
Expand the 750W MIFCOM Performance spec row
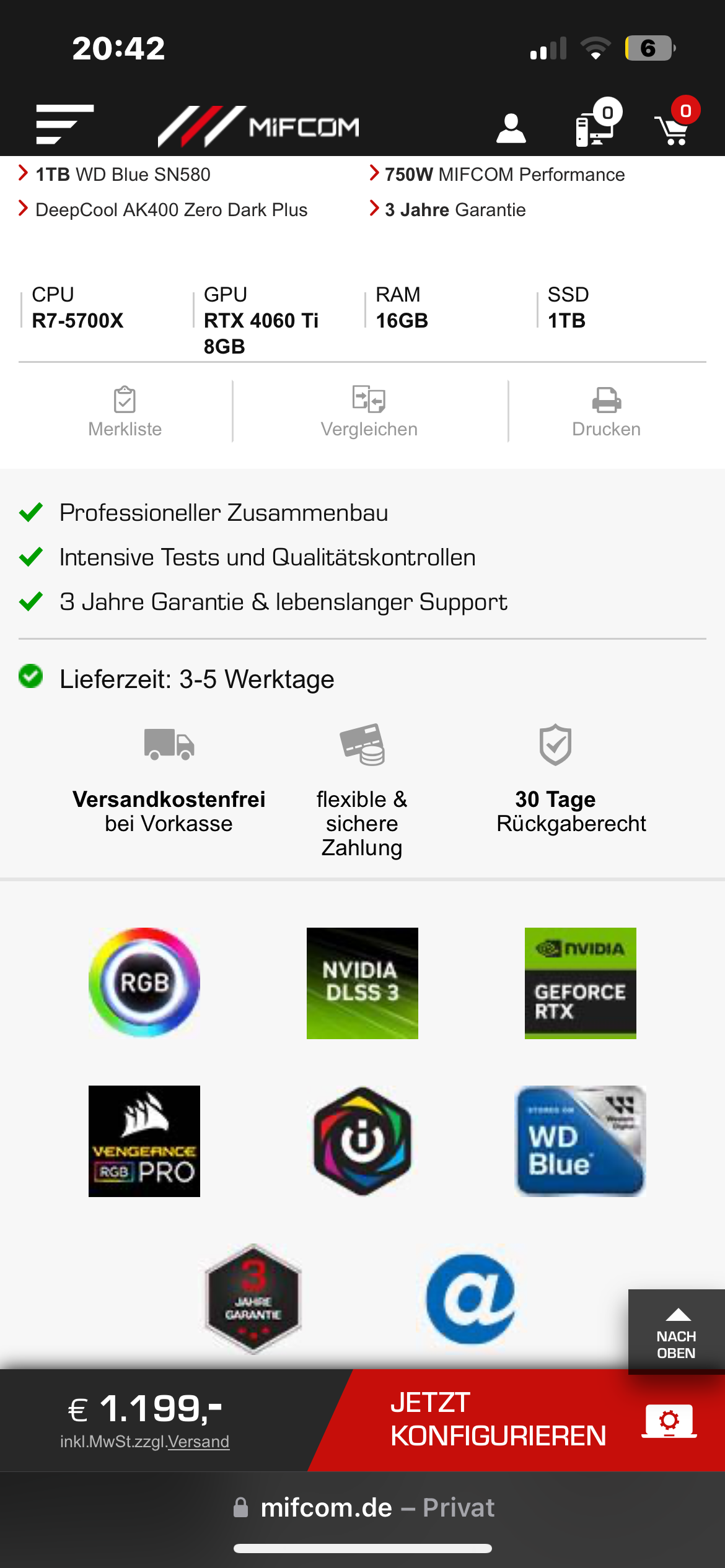pyautogui.click(x=496, y=174)
